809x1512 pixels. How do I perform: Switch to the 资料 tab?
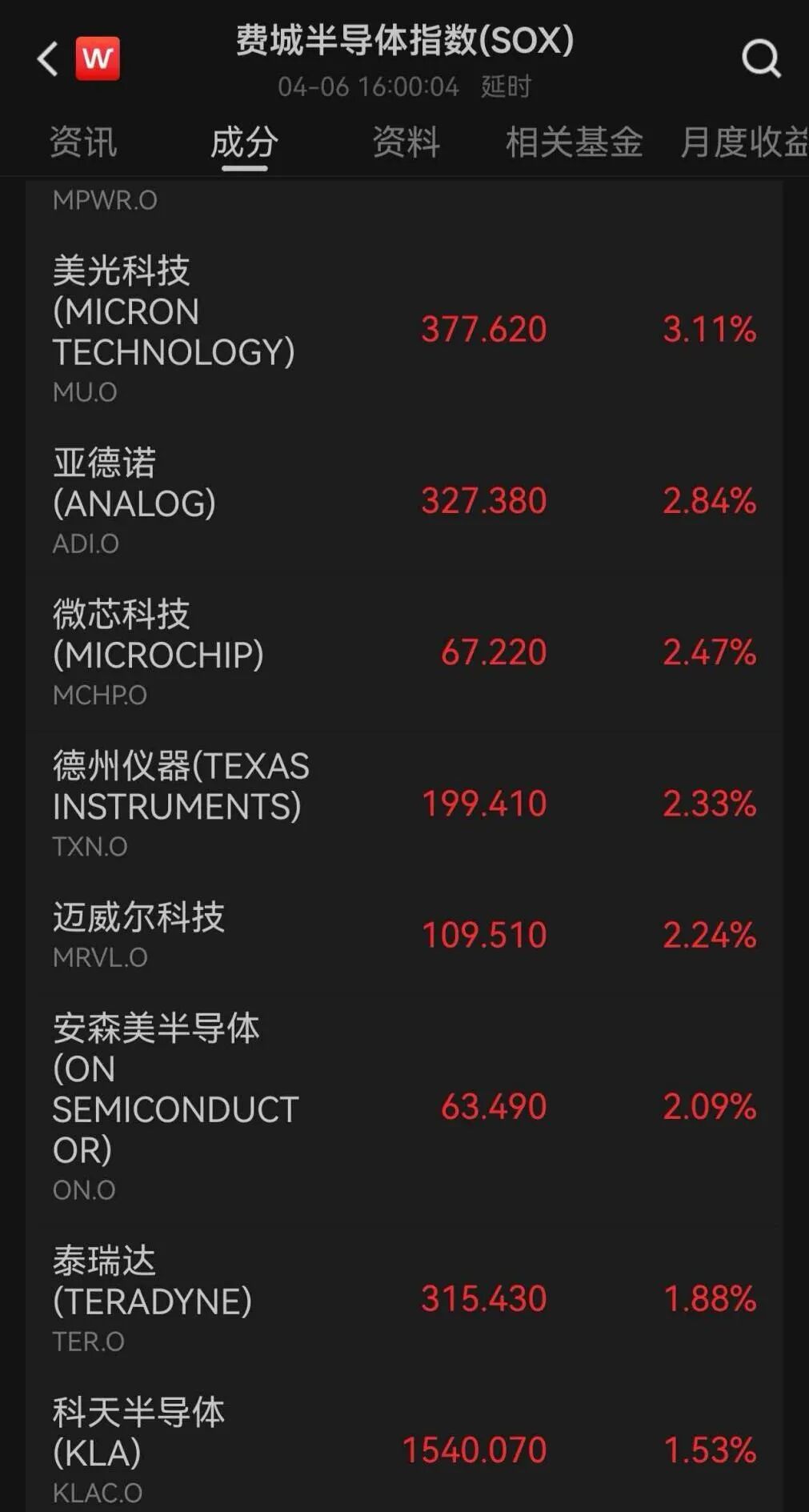click(x=406, y=142)
